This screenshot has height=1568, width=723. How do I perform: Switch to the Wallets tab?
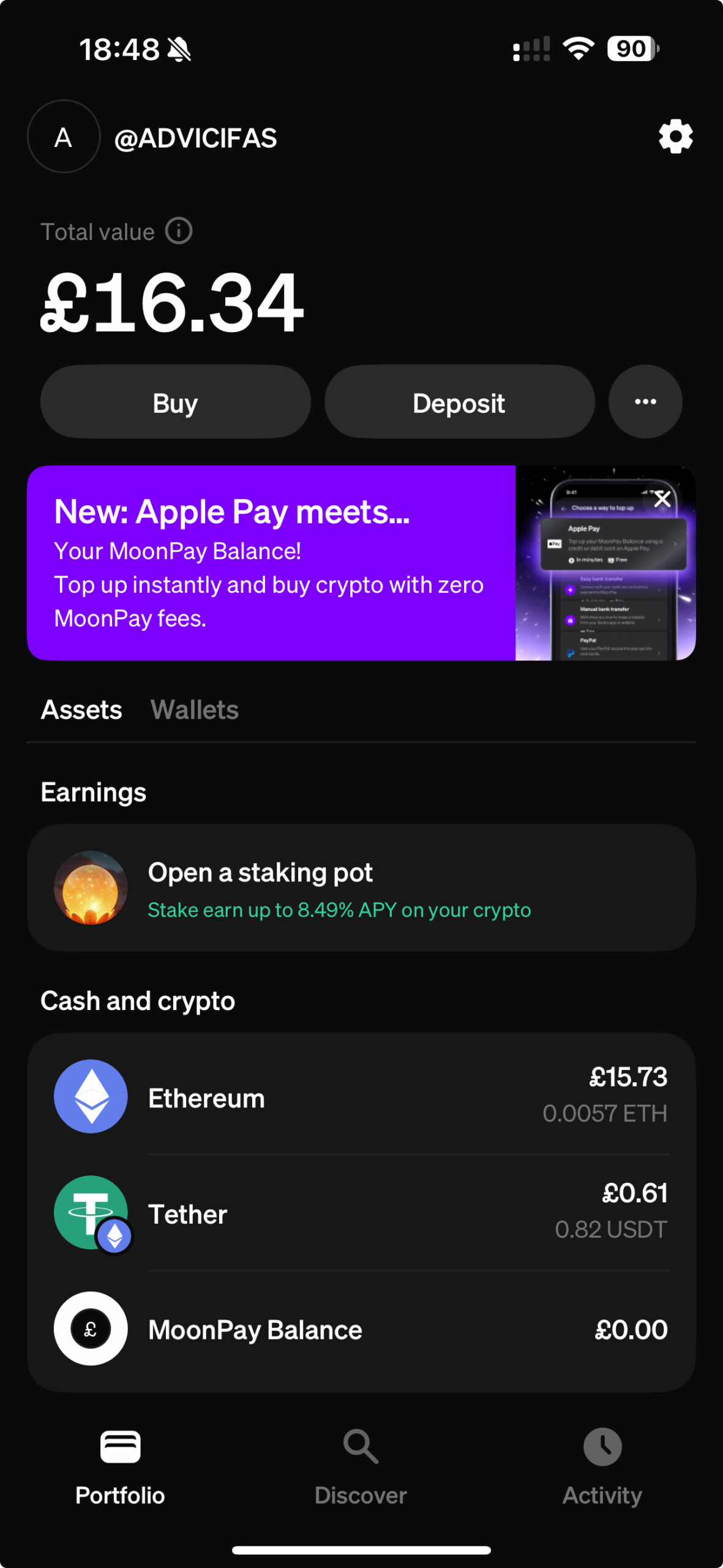pos(194,710)
